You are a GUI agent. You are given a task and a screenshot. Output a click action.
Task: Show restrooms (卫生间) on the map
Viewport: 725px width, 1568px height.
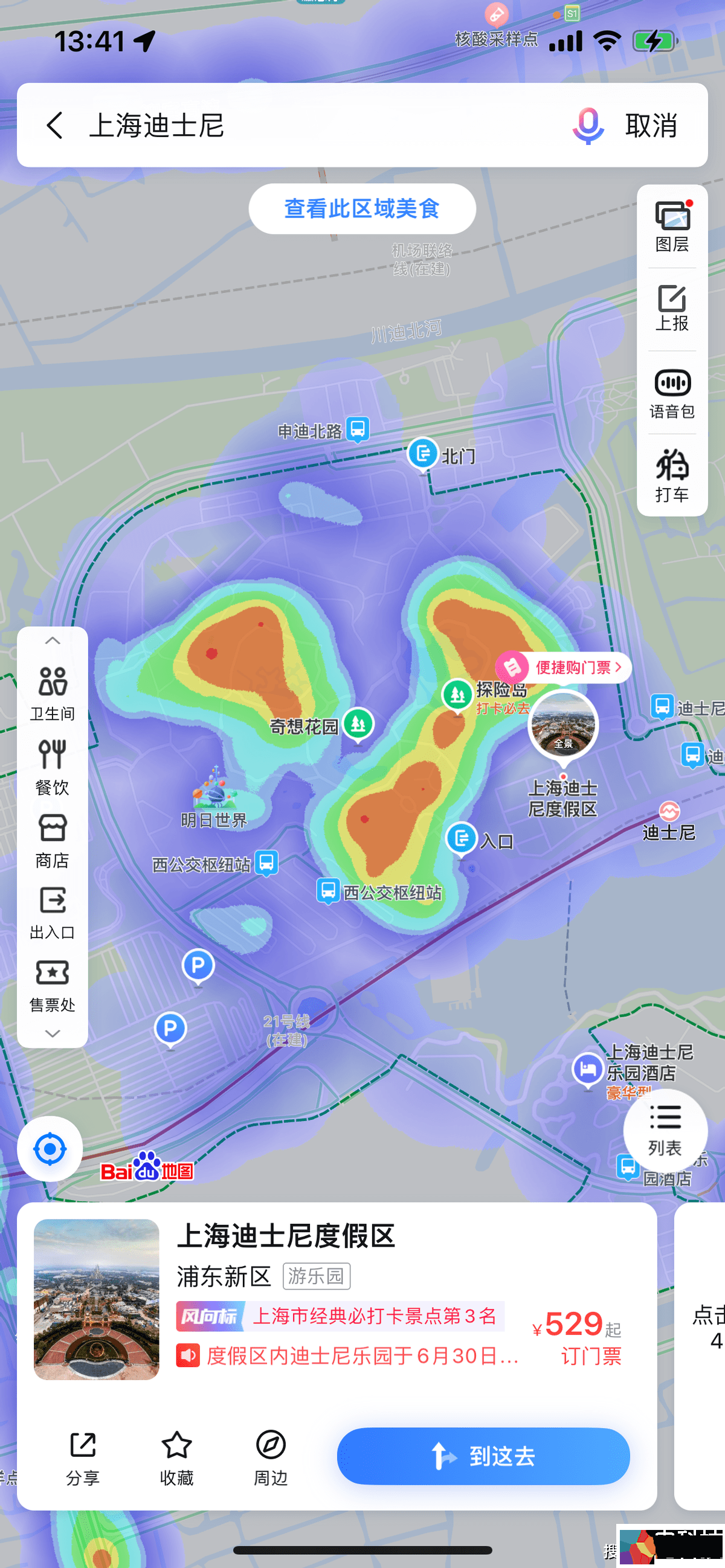[x=53, y=693]
